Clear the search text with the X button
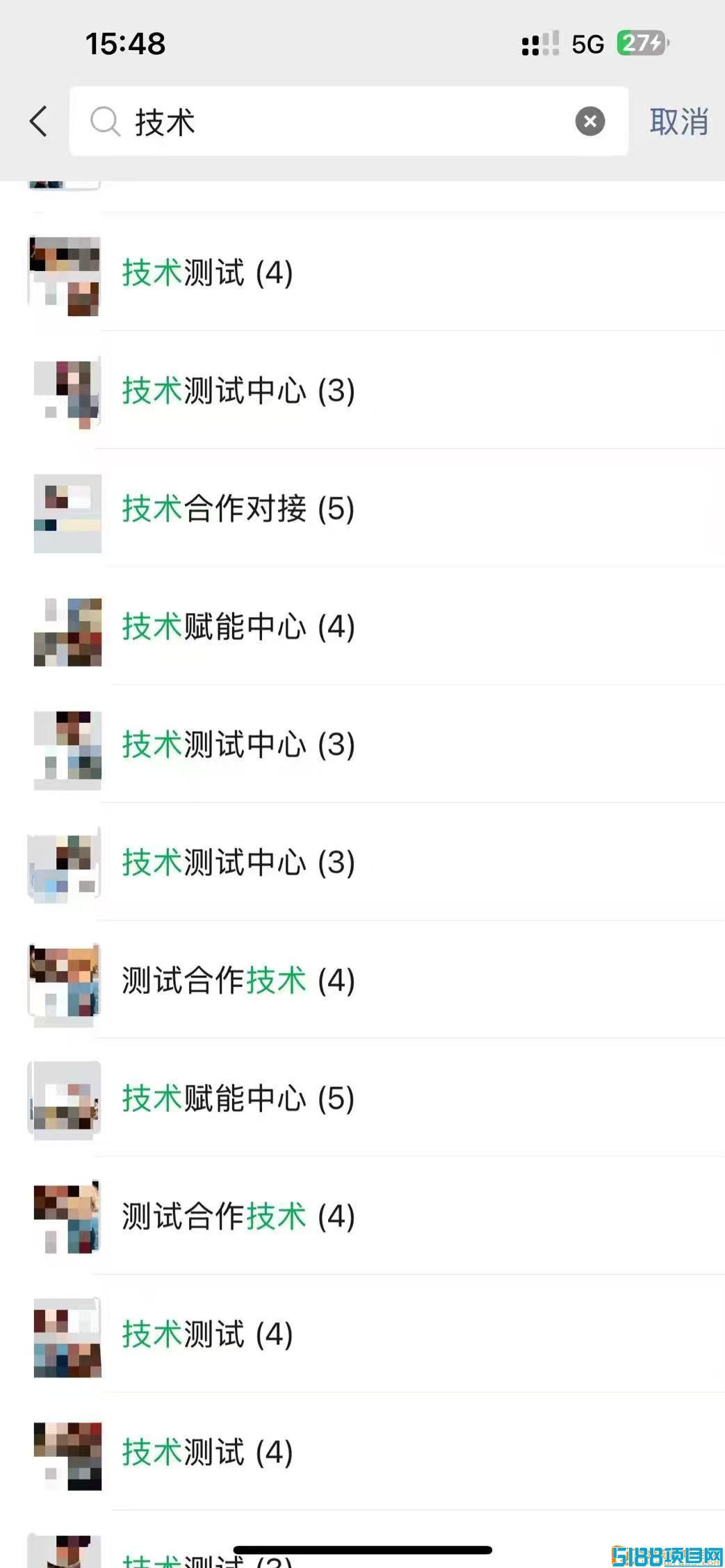 589,122
